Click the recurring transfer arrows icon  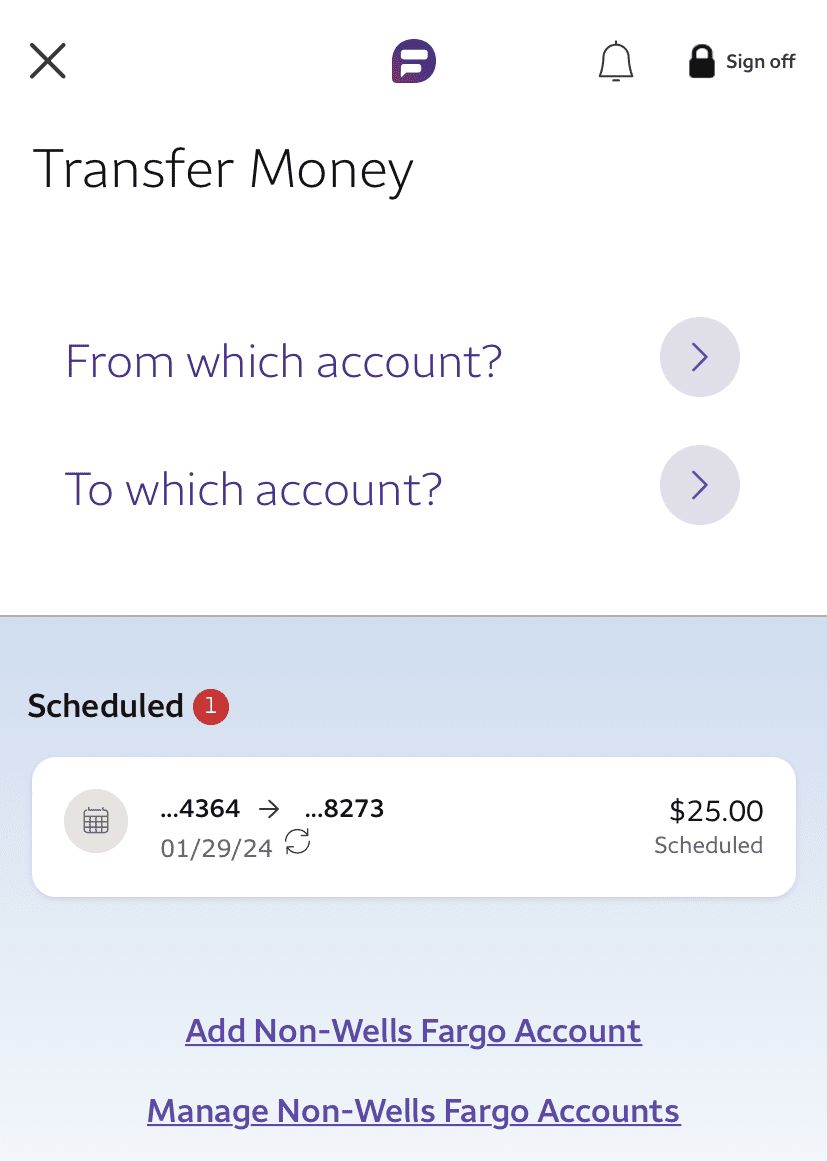click(297, 844)
